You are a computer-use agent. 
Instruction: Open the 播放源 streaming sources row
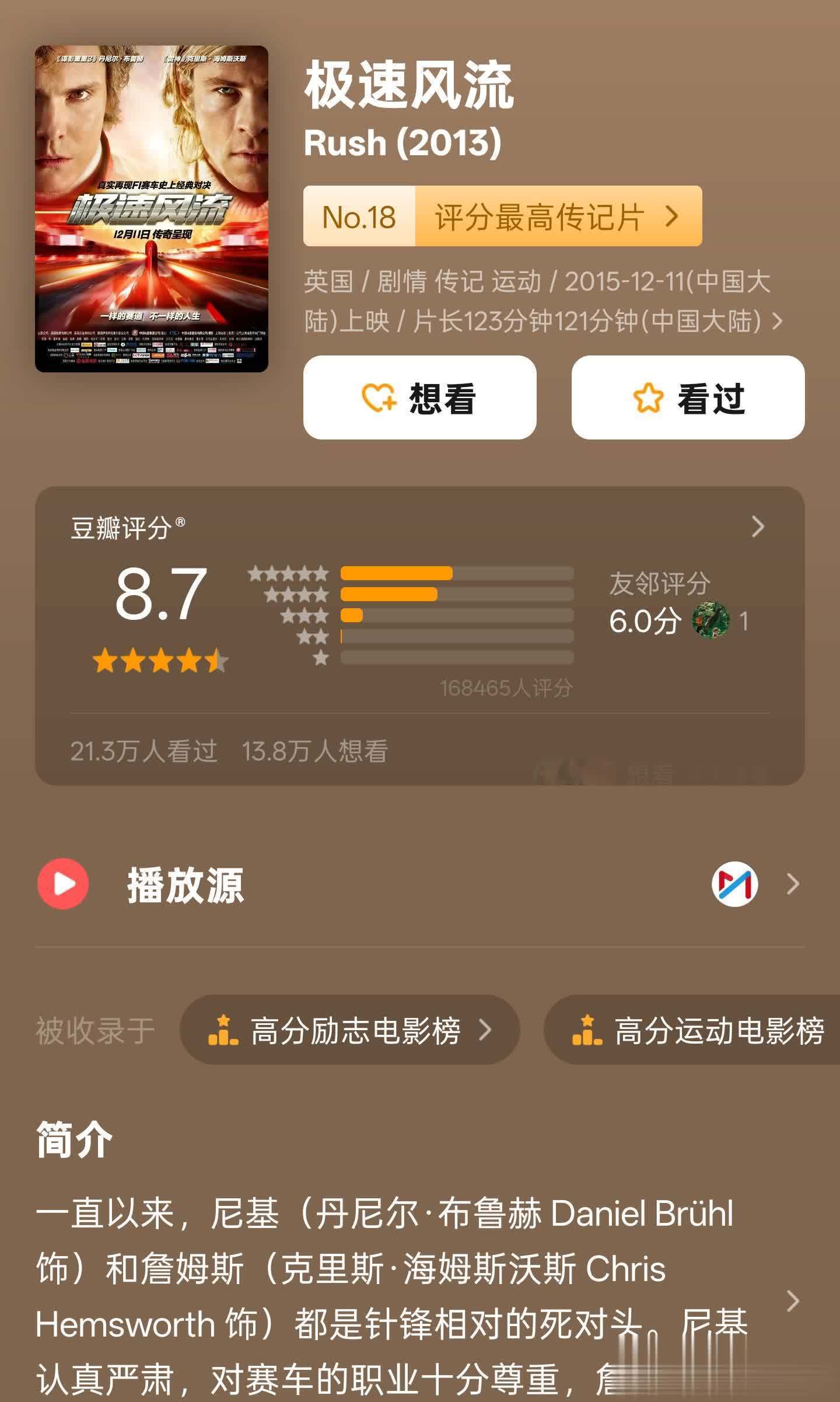tap(419, 884)
